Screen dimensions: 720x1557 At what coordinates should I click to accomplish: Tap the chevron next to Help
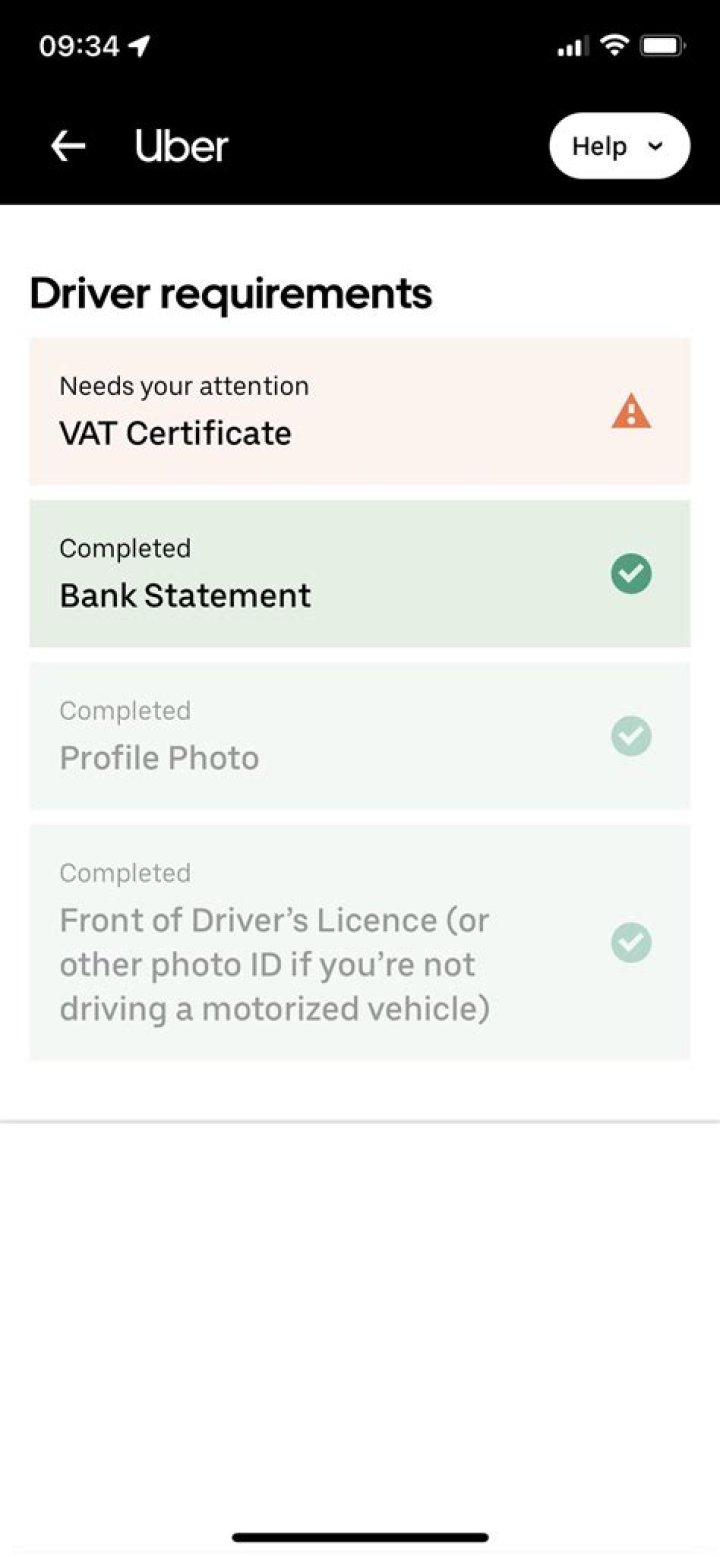tap(657, 146)
